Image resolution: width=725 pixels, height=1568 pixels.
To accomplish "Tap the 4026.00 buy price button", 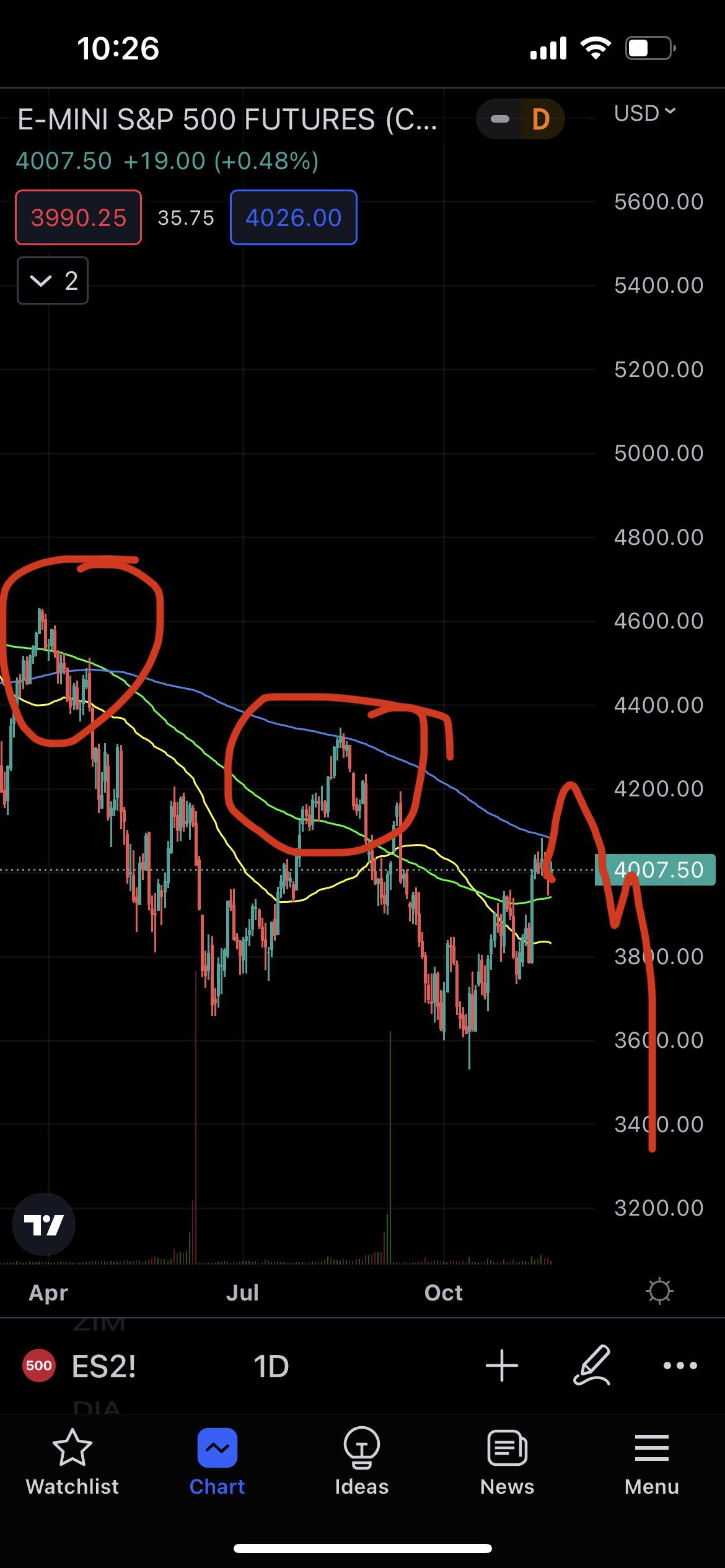I will click(x=293, y=217).
